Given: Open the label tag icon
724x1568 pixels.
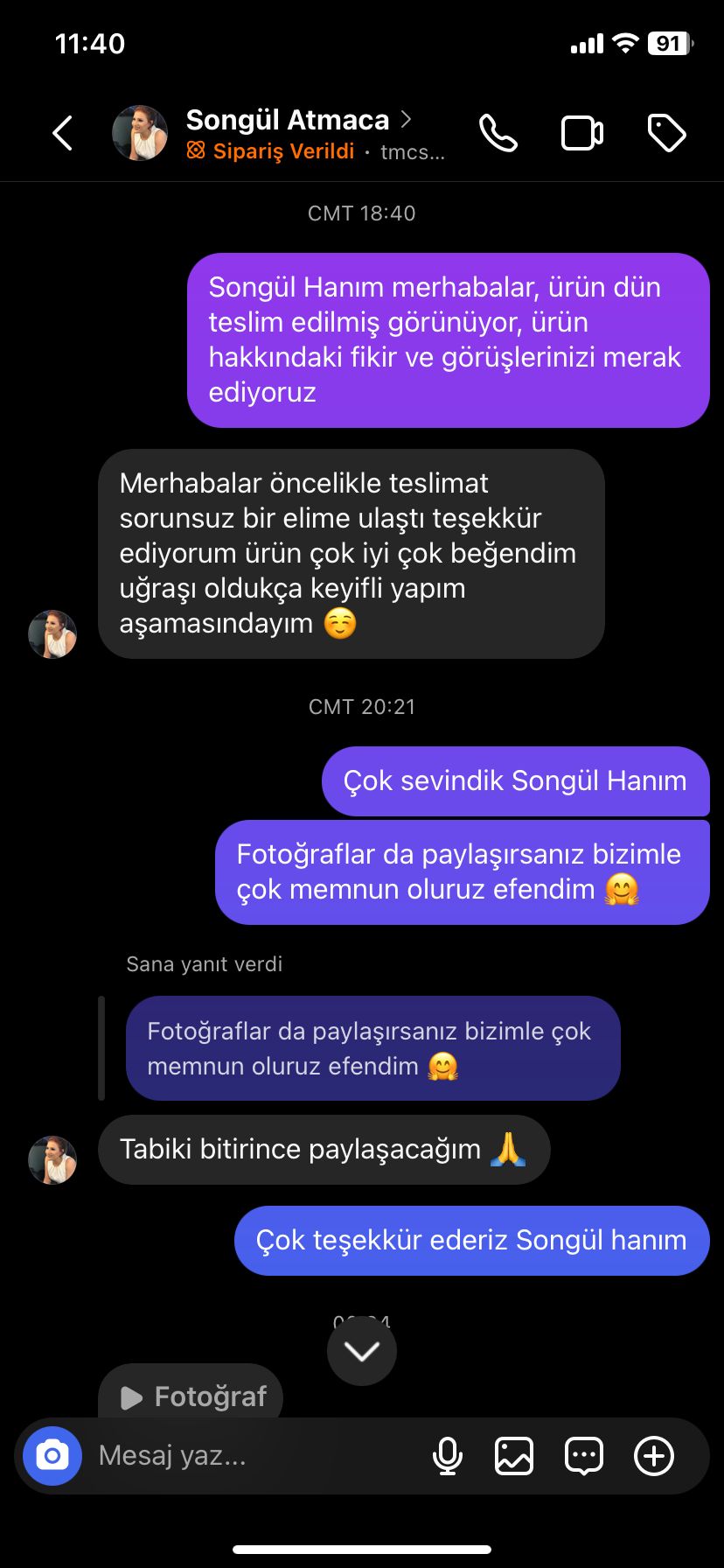Looking at the screenshot, I should pos(666,134).
